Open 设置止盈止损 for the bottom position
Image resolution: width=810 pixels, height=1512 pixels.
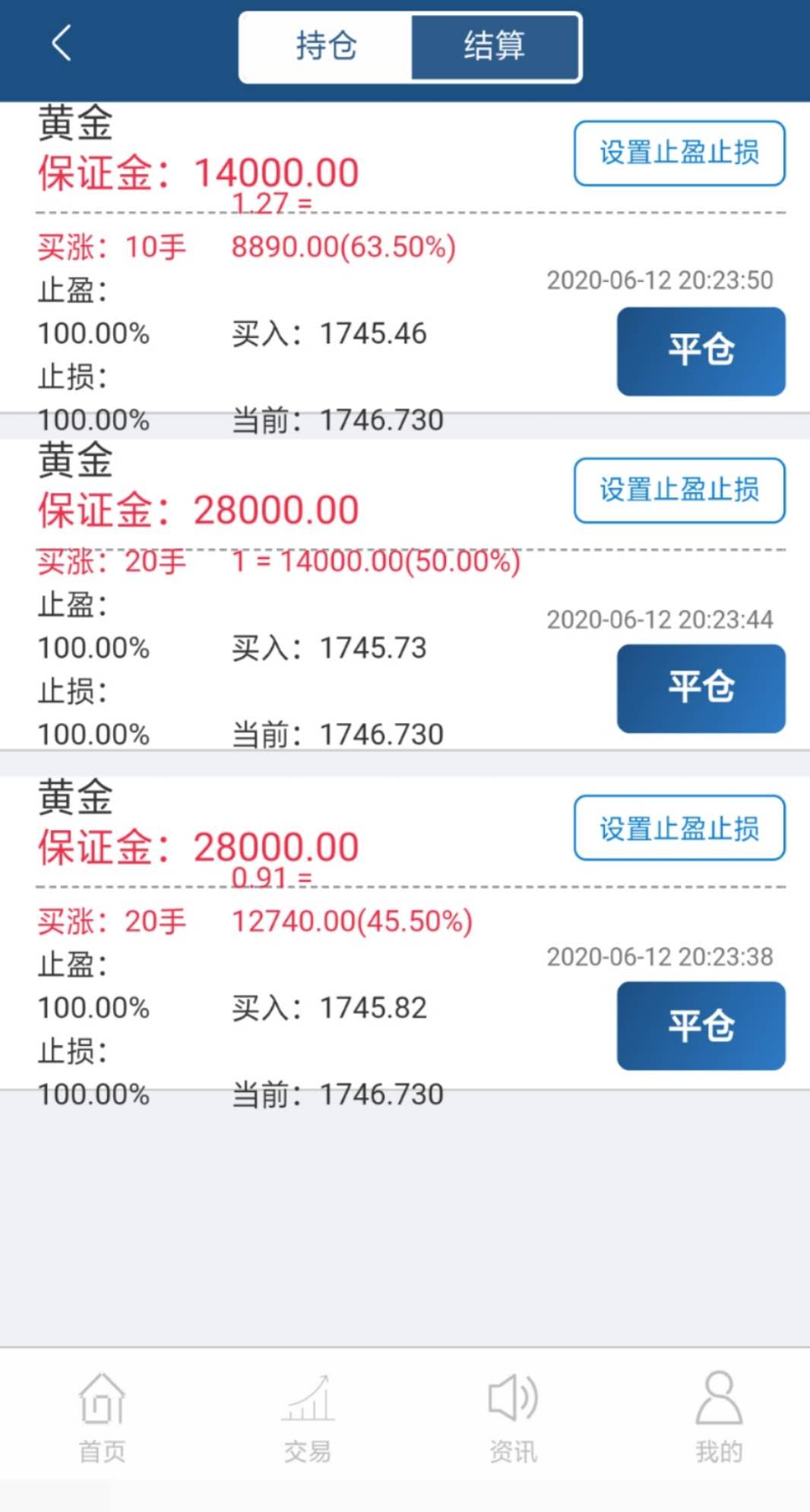point(679,829)
